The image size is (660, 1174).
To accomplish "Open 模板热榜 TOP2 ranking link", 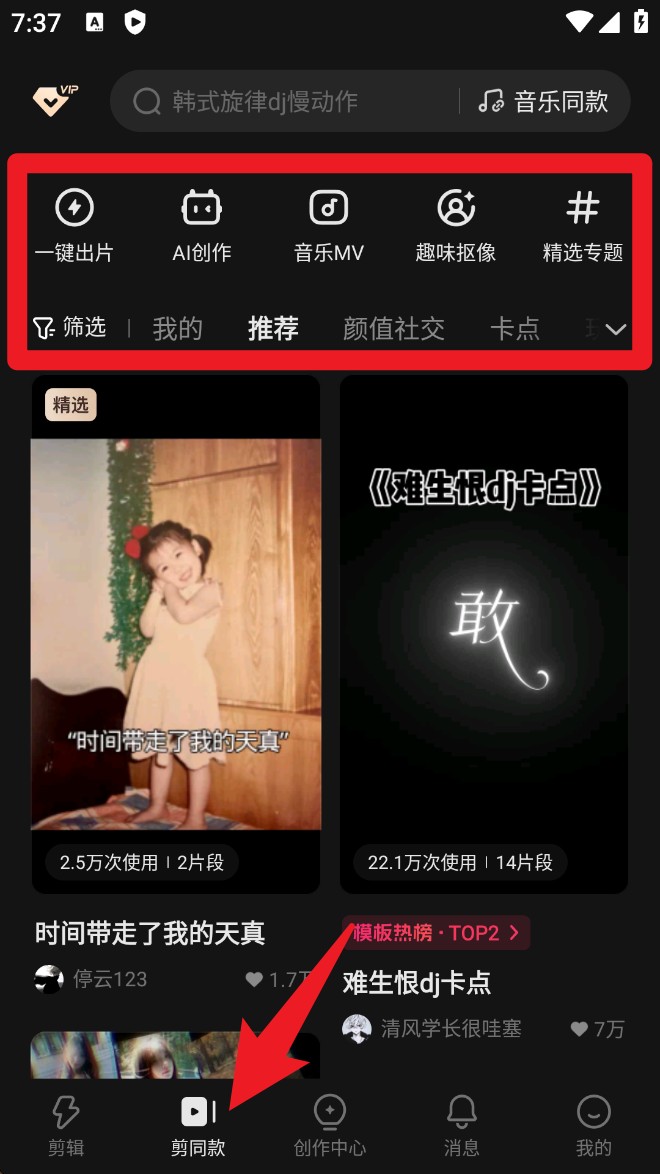I will [436, 933].
